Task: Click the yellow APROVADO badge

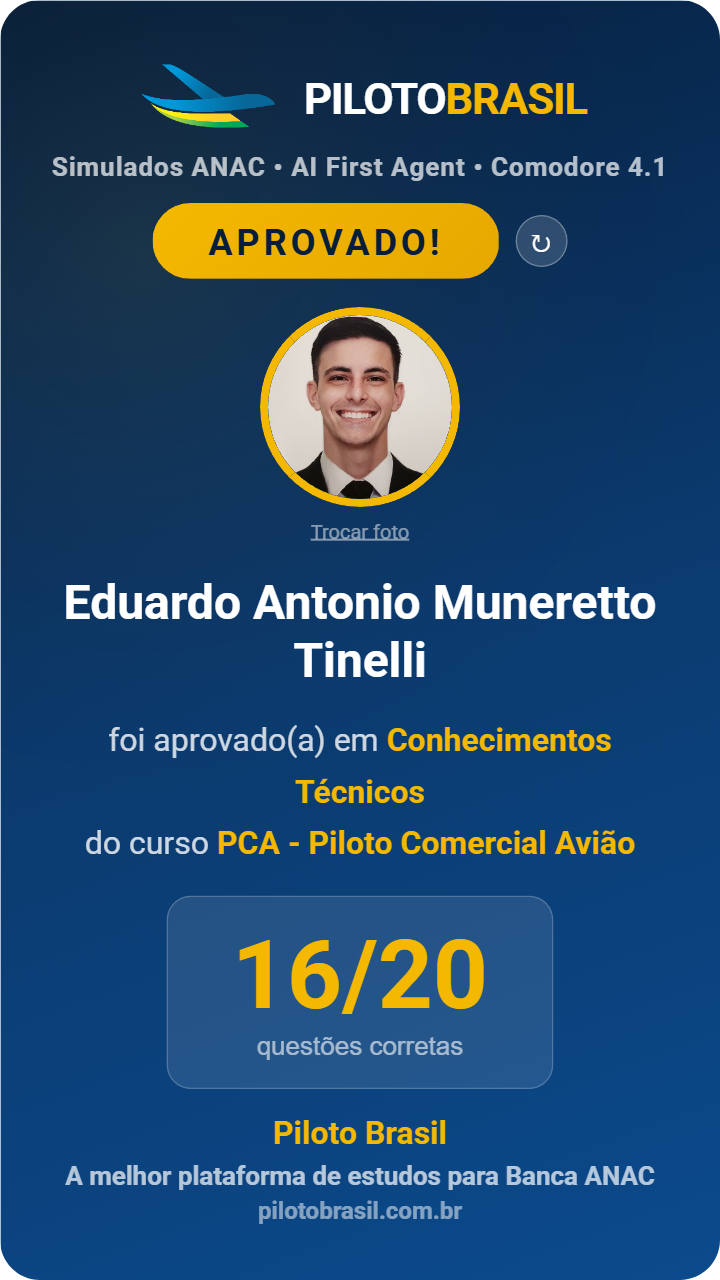Action: pos(325,240)
